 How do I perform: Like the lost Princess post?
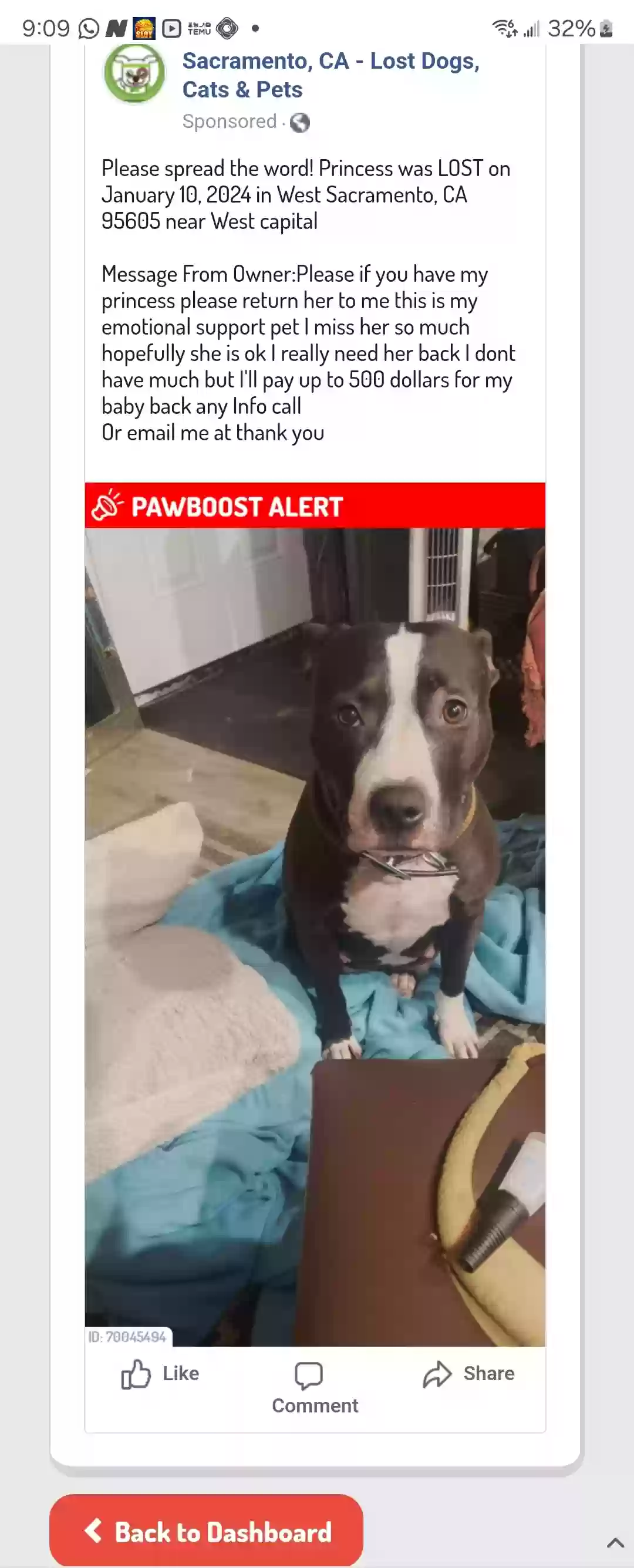160,1374
